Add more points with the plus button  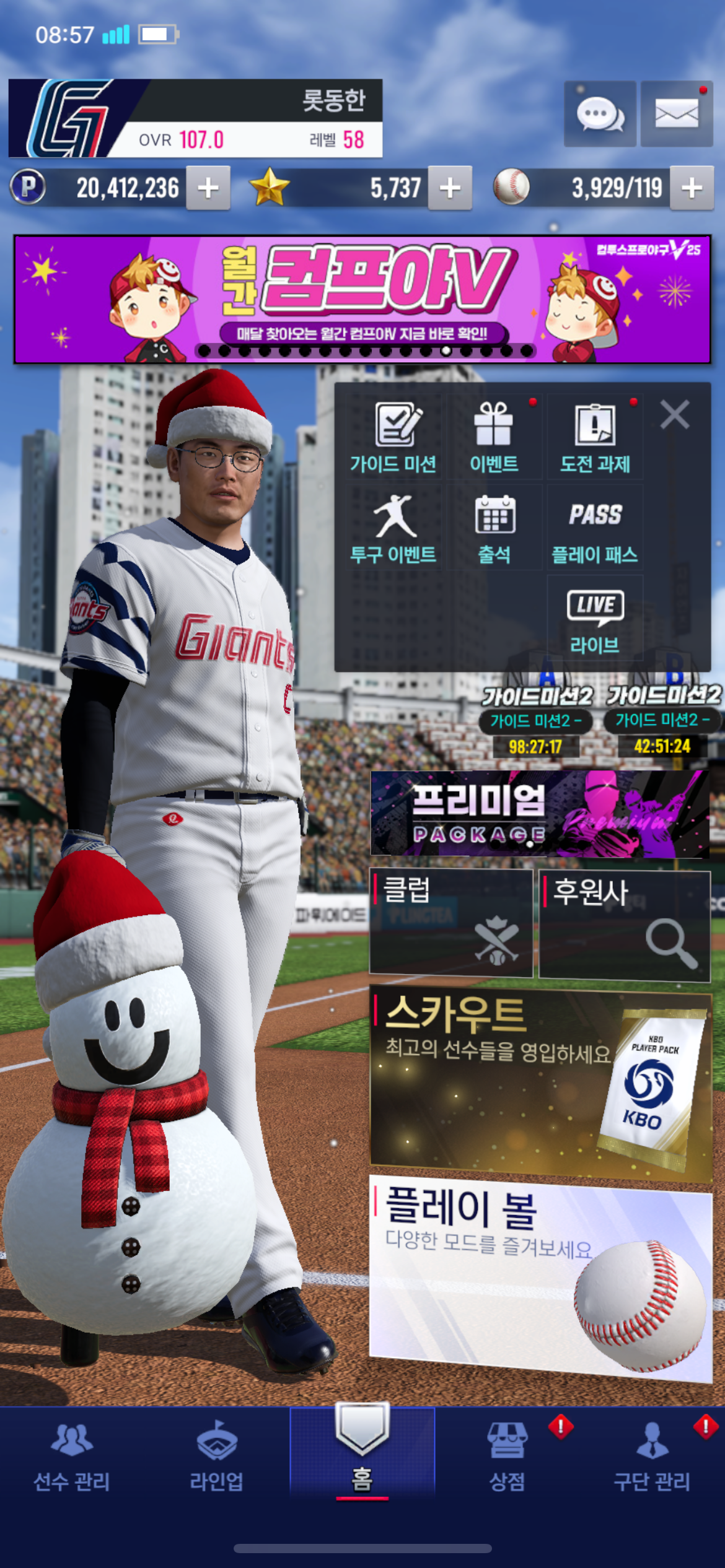click(x=208, y=188)
